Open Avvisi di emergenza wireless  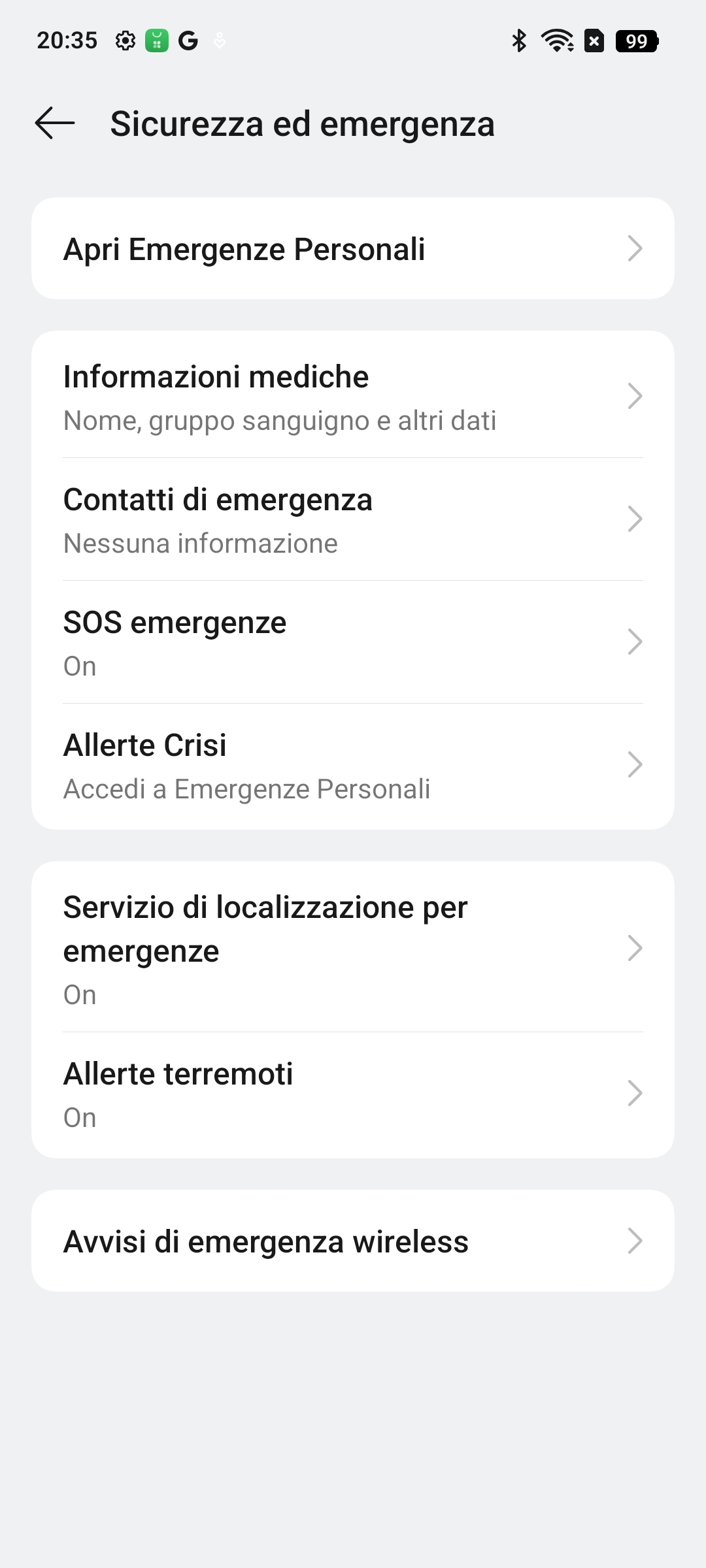click(x=353, y=1241)
